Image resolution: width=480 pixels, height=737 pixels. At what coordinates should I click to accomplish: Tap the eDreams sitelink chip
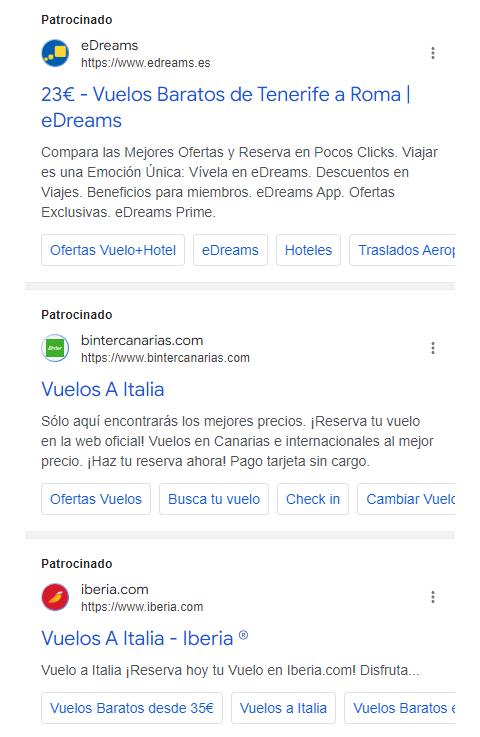[230, 250]
